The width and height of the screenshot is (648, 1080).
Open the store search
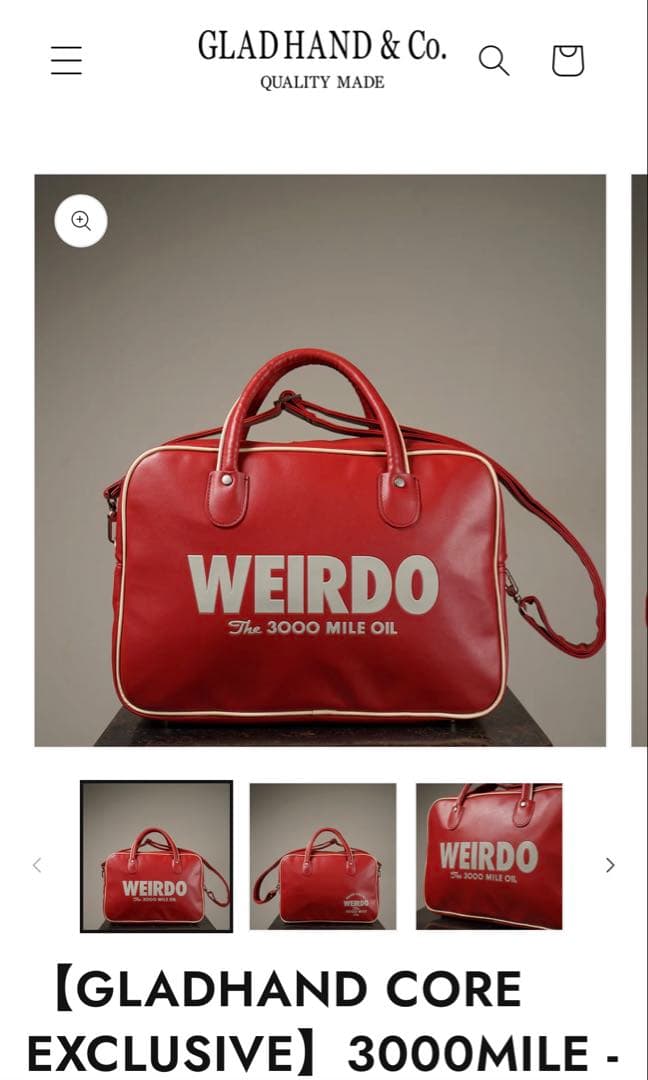[494, 61]
